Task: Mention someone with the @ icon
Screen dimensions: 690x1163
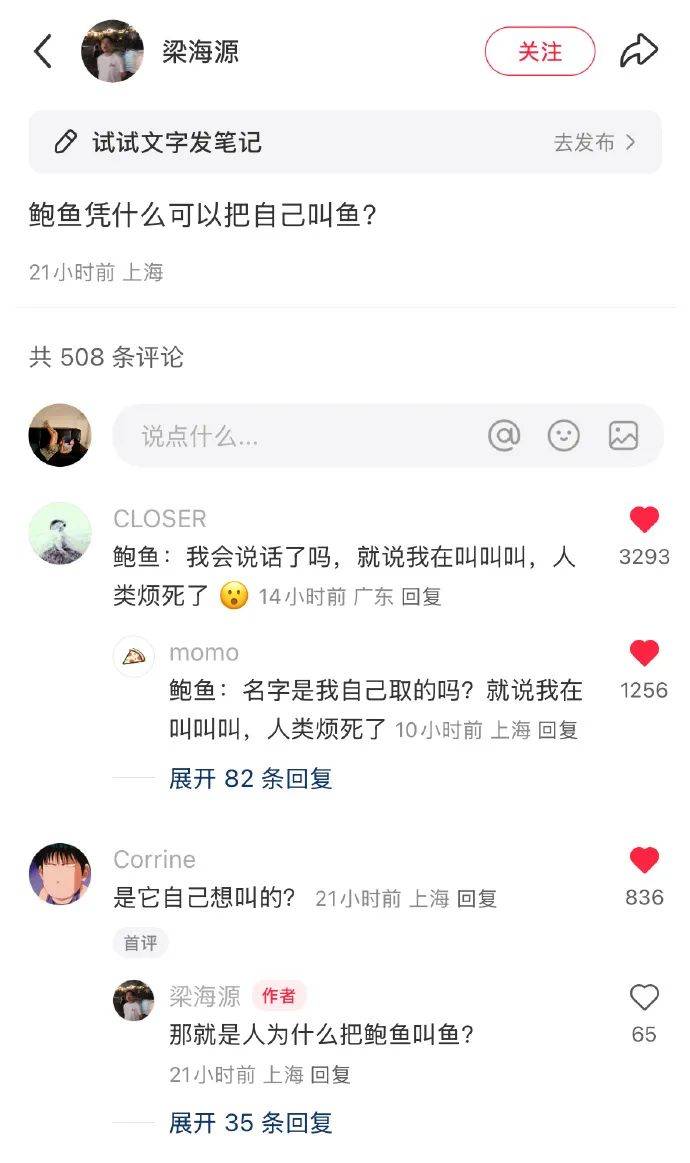Action: (x=504, y=436)
